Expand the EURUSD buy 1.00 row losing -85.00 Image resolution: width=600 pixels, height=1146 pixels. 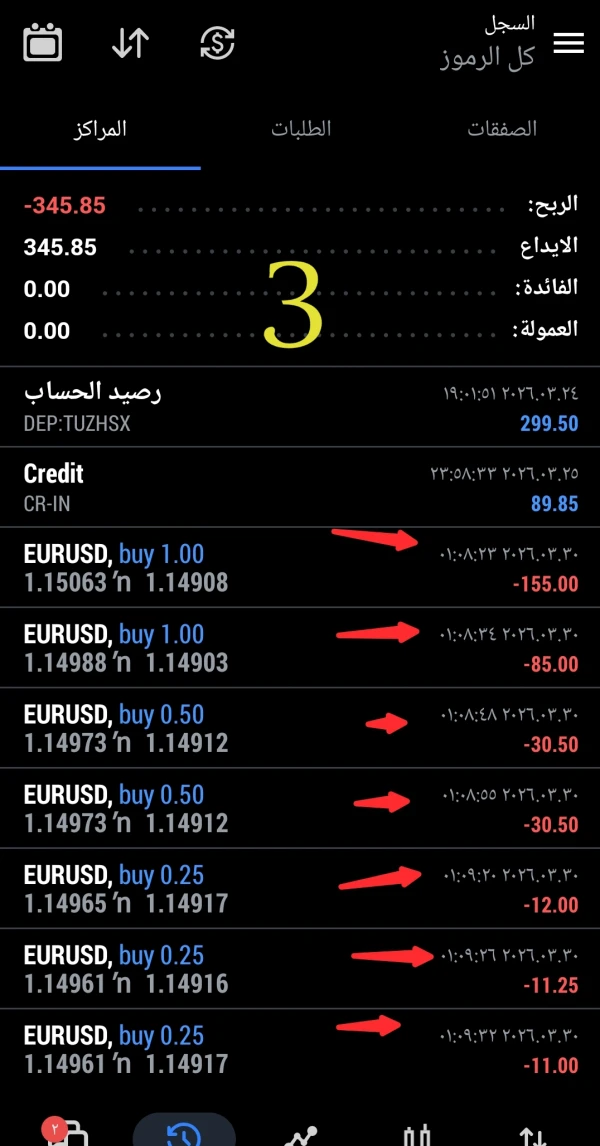click(x=300, y=647)
